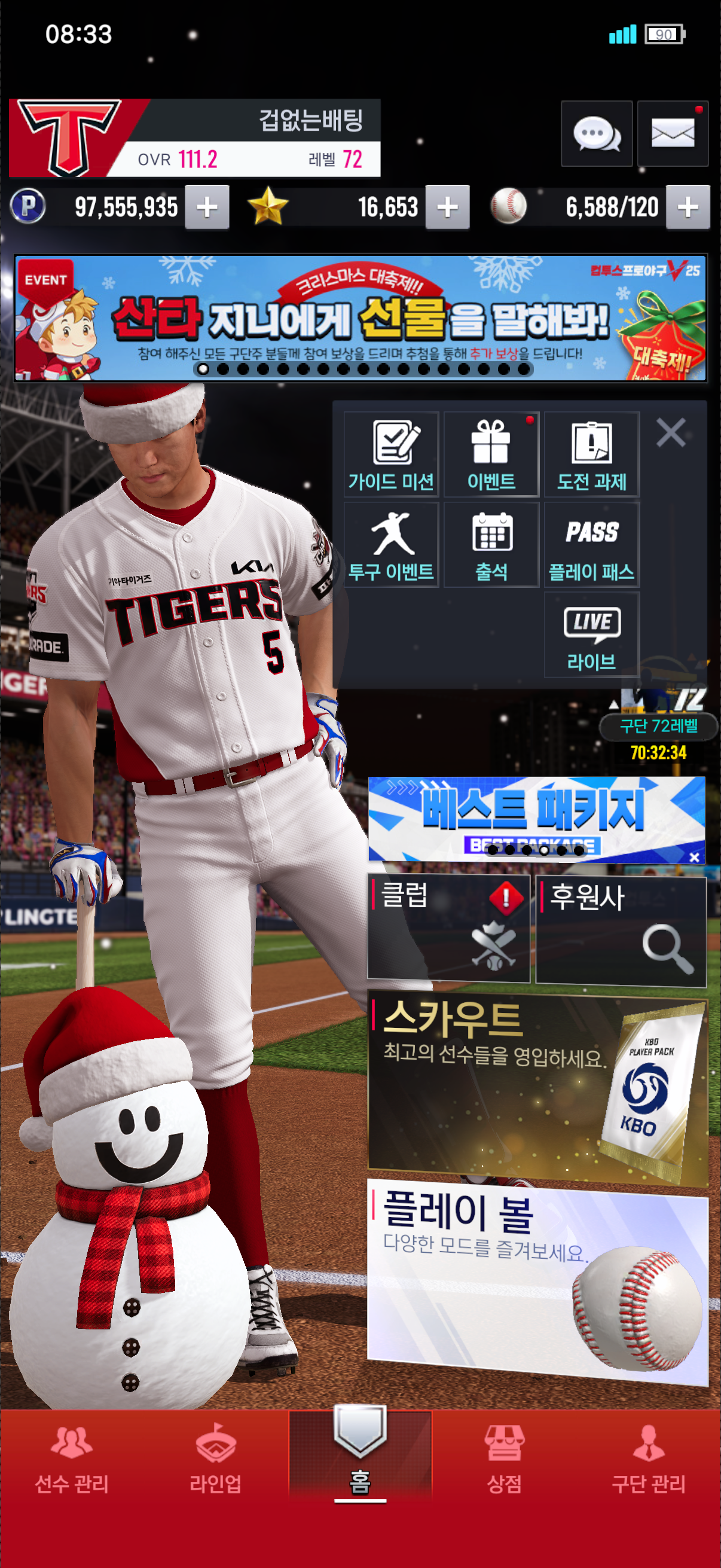Viewport: 721px width, 1568px height.
Task: Open 출석 attendance calendar
Action: pyautogui.click(x=491, y=545)
